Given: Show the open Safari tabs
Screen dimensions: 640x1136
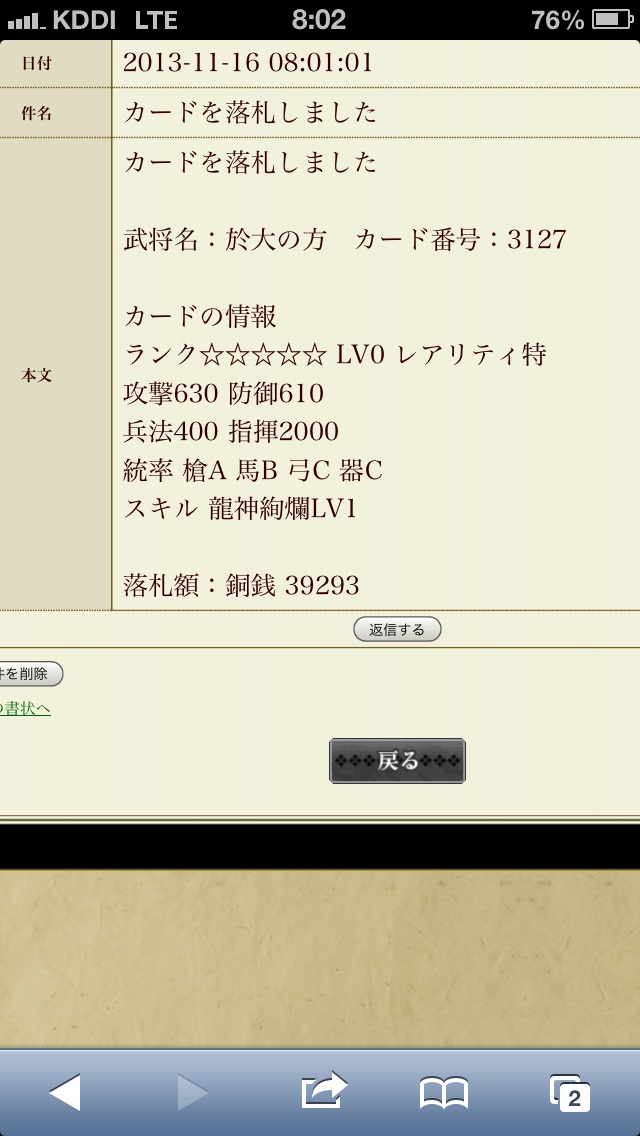Looking at the screenshot, I should pyautogui.click(x=569, y=1093).
